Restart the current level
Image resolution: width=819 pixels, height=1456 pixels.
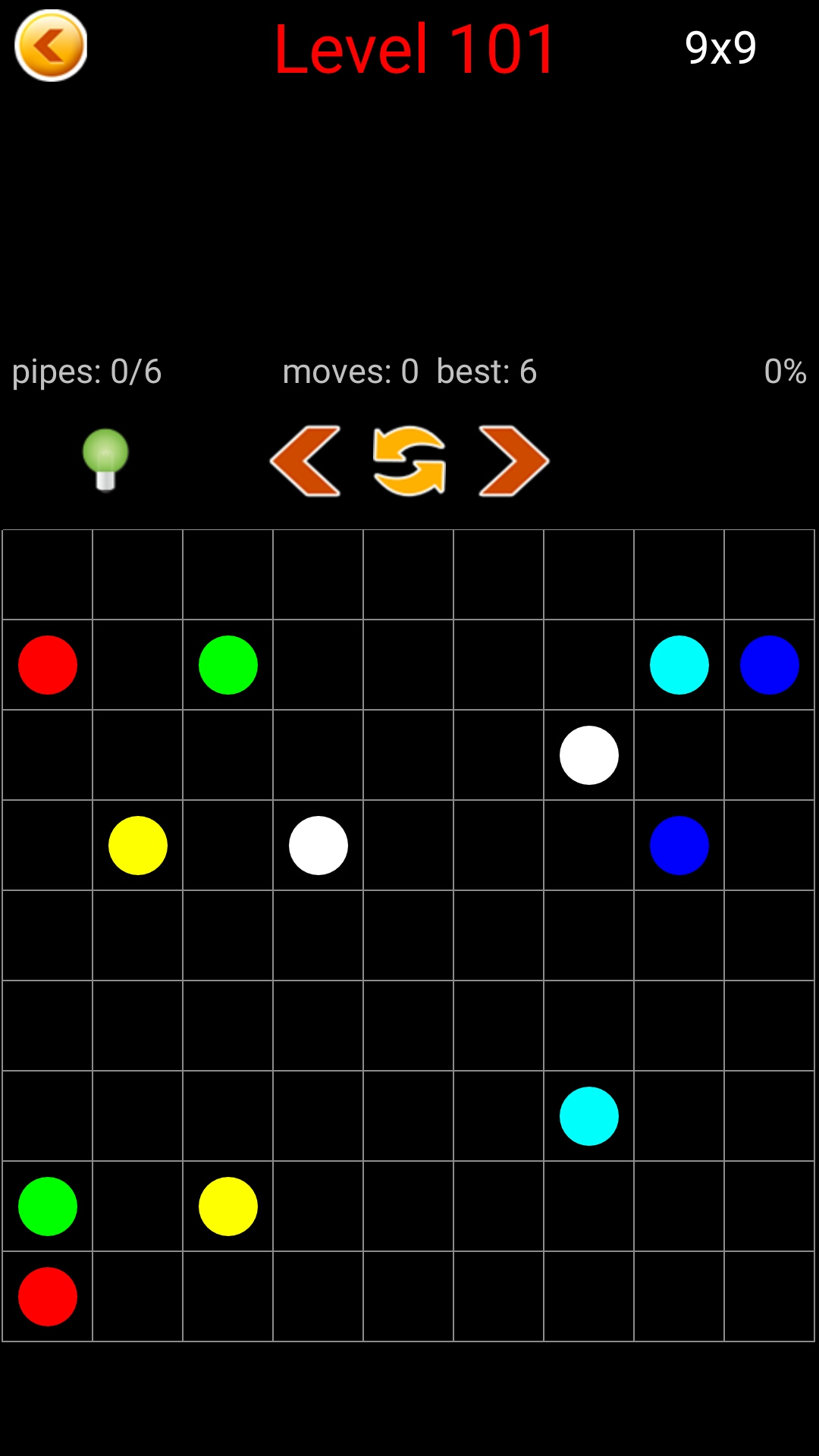point(409,461)
